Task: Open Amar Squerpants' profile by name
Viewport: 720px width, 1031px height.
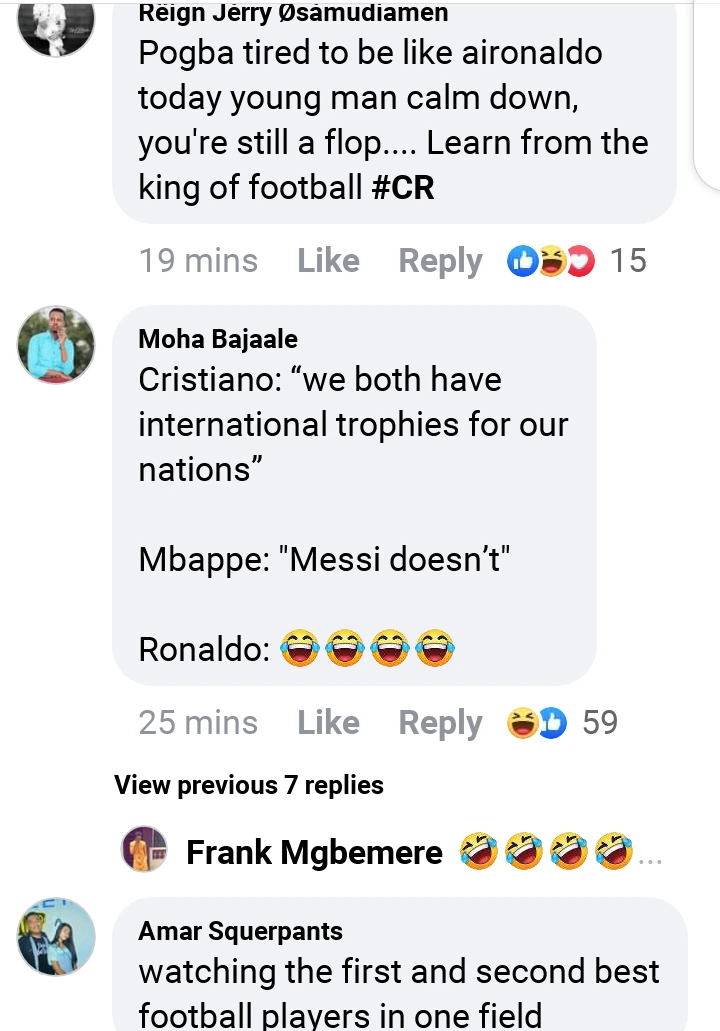Action: pyautogui.click(x=240, y=931)
